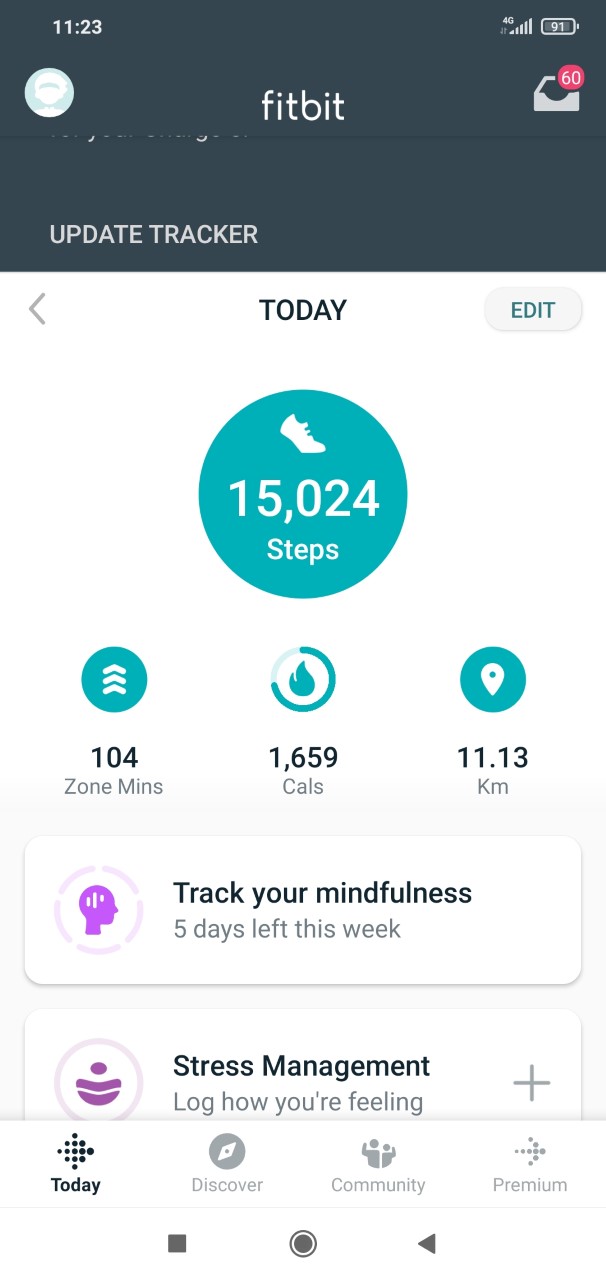Image resolution: width=606 pixels, height=1280 pixels.
Task: View calories burned details
Action: [x=303, y=721]
